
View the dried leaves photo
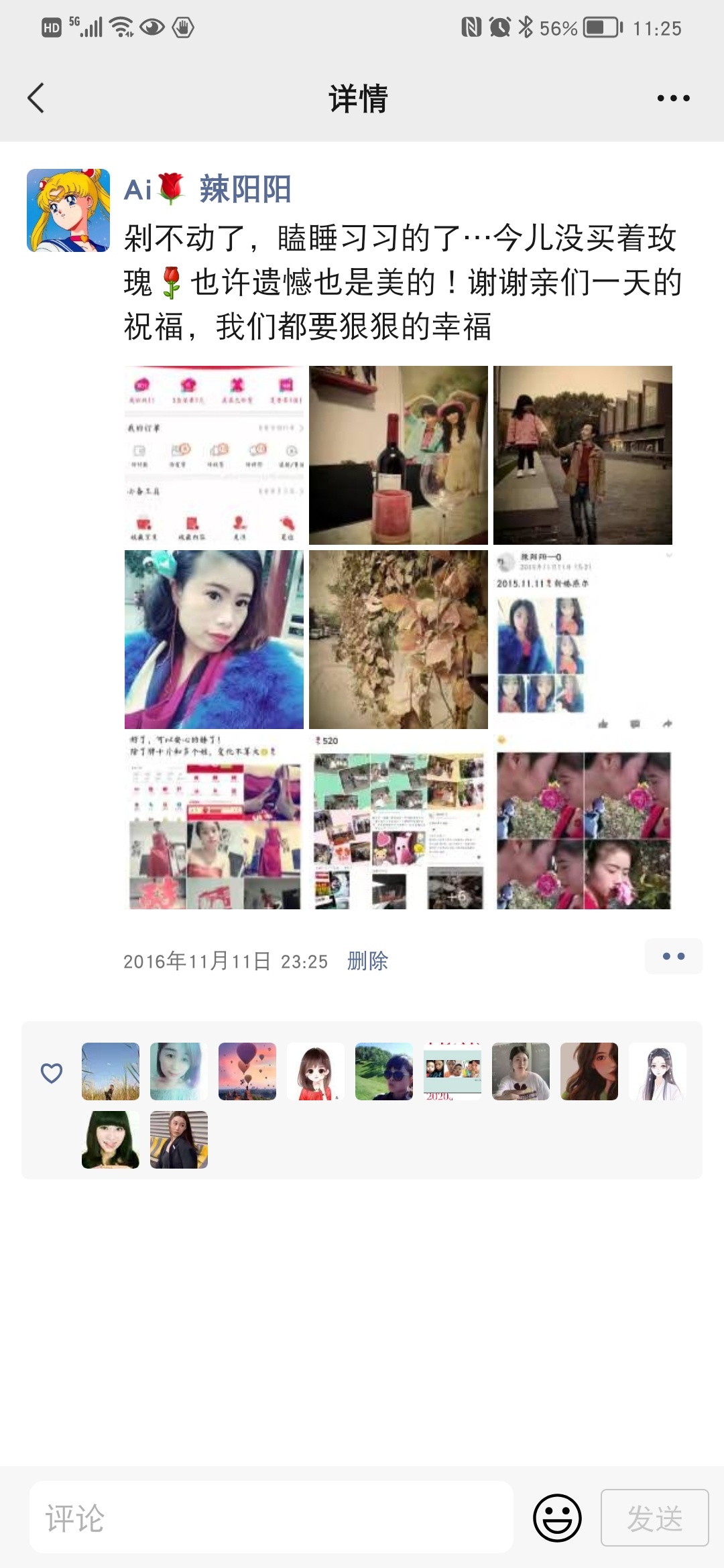[398, 639]
